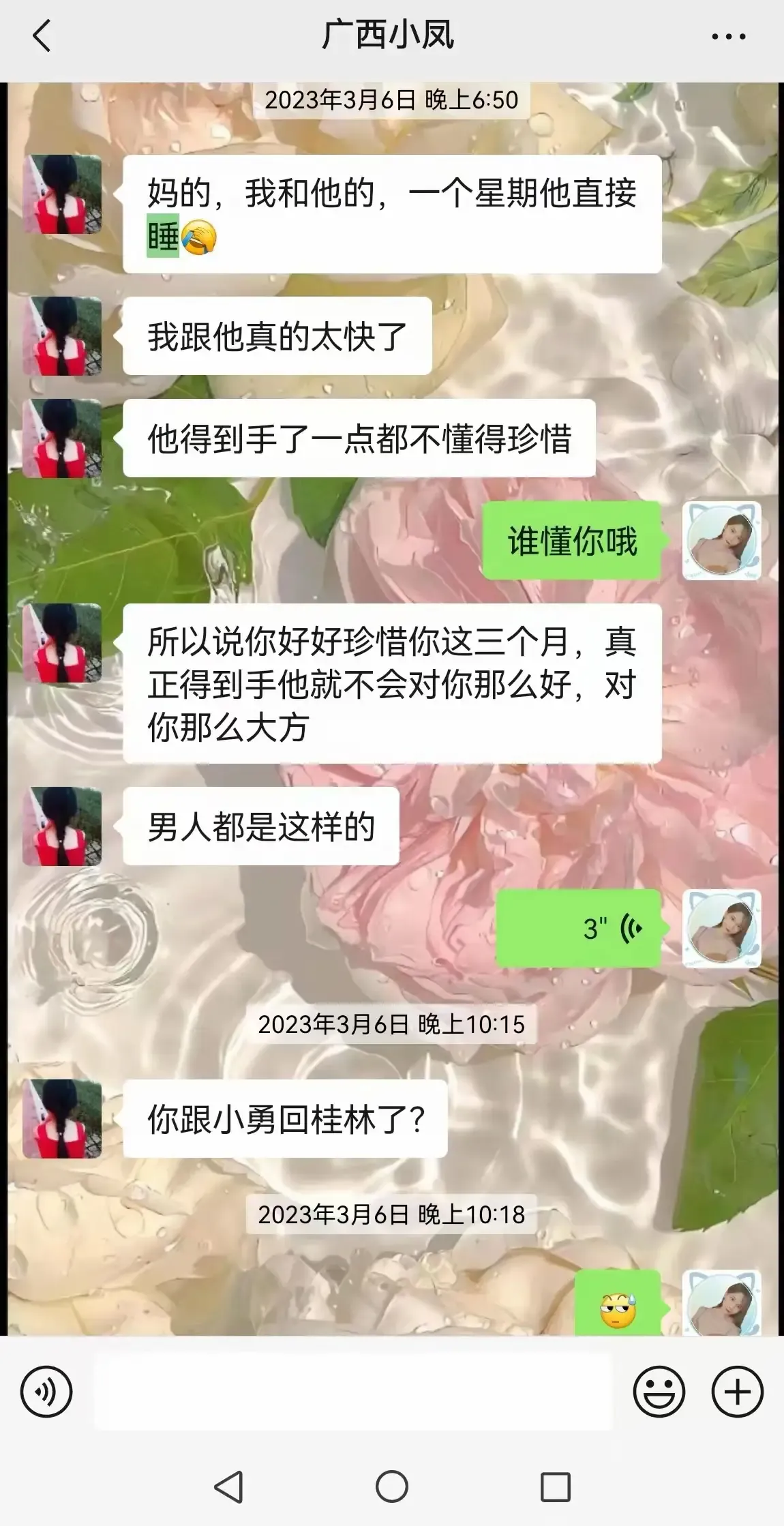Open the chat's three-dot more menu
Screen dimensions: 784x1526
coord(728,37)
